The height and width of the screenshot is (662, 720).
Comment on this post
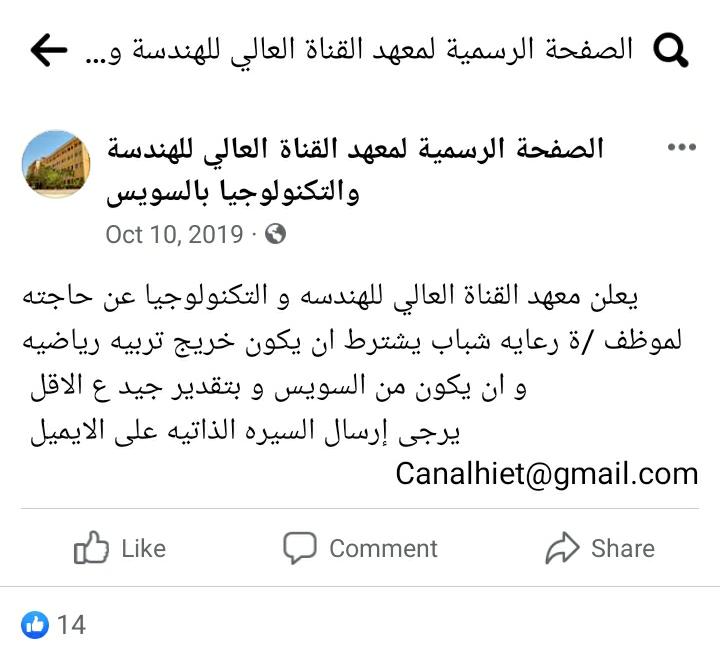pos(360,548)
